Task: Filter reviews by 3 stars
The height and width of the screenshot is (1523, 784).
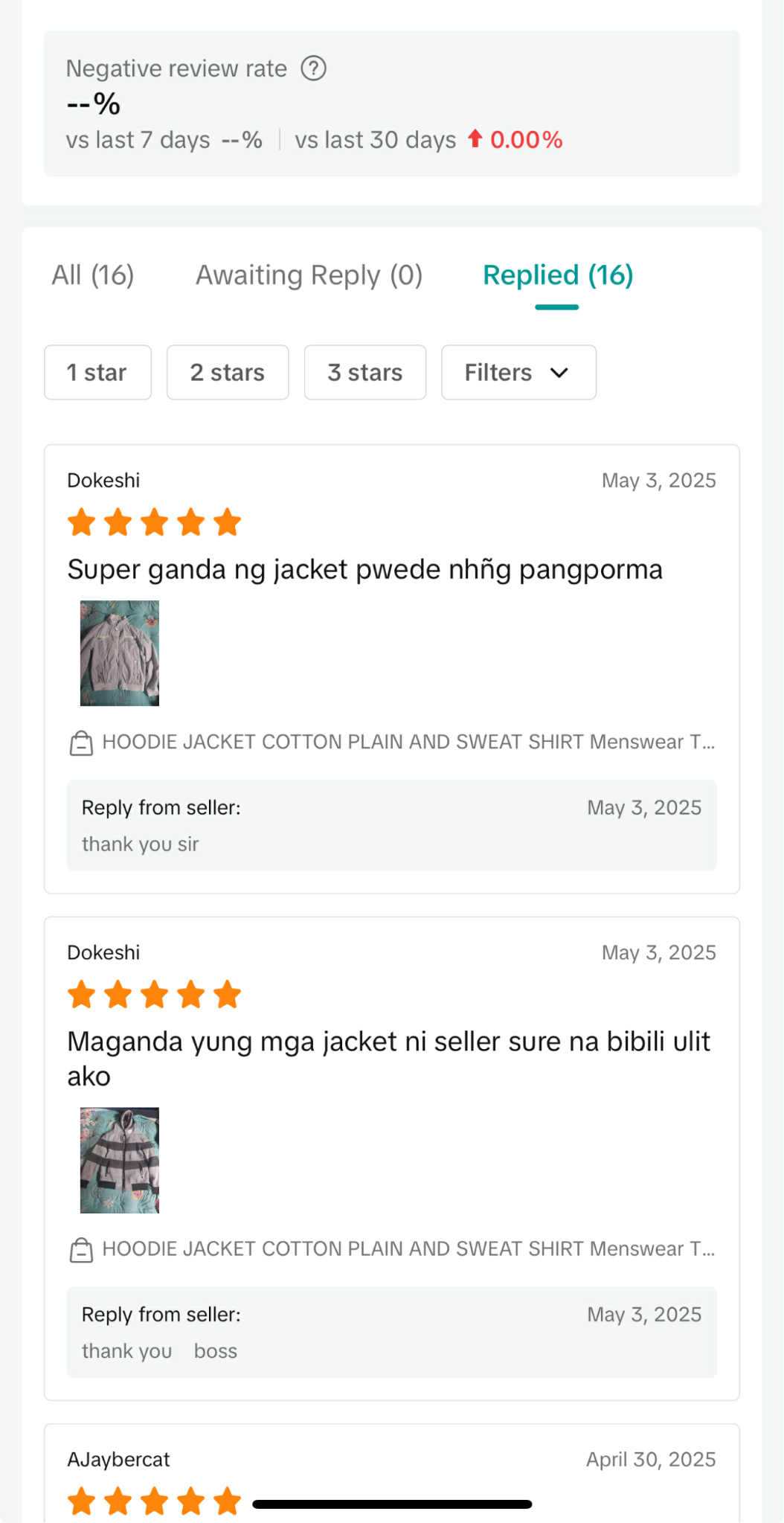Action: pyautogui.click(x=365, y=372)
